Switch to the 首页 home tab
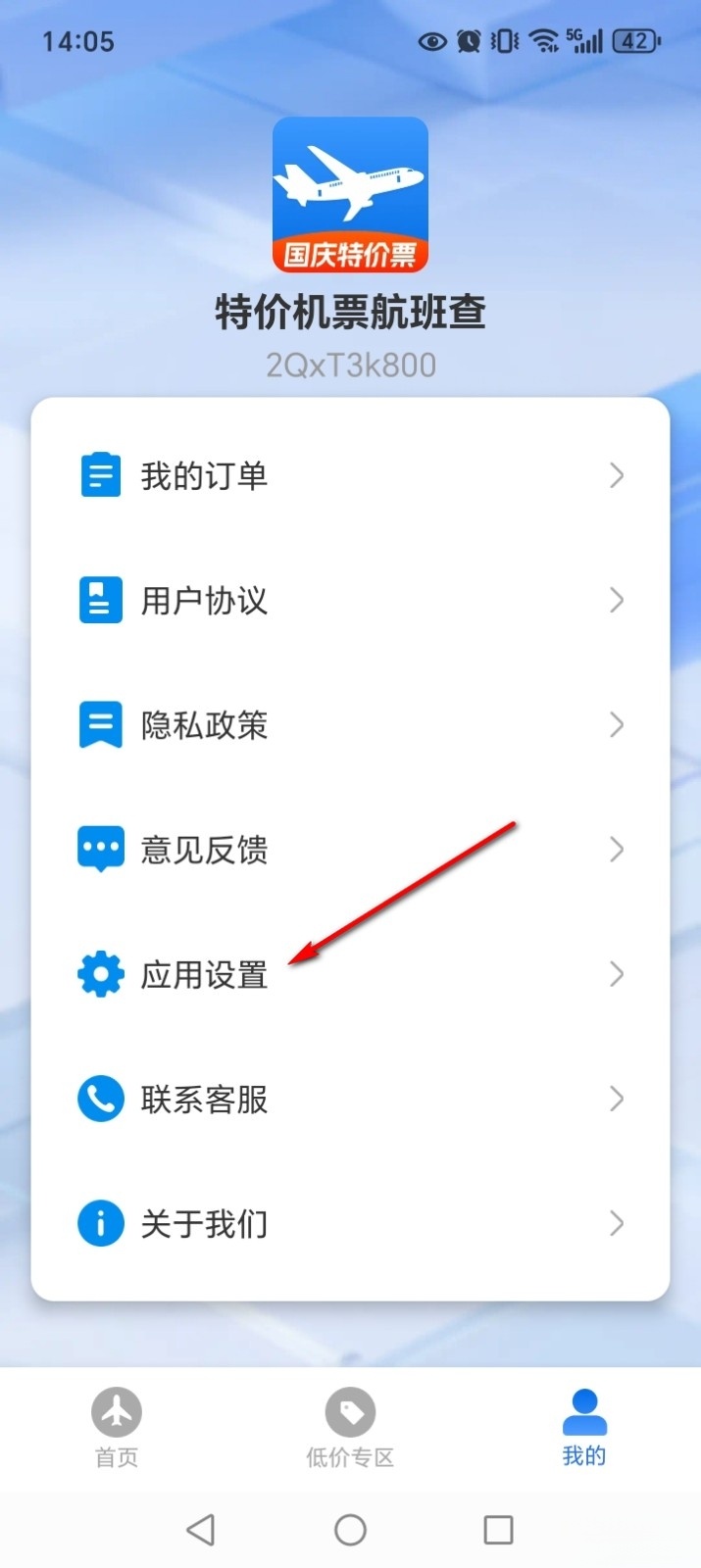The width and height of the screenshot is (701, 1568). [117, 1427]
